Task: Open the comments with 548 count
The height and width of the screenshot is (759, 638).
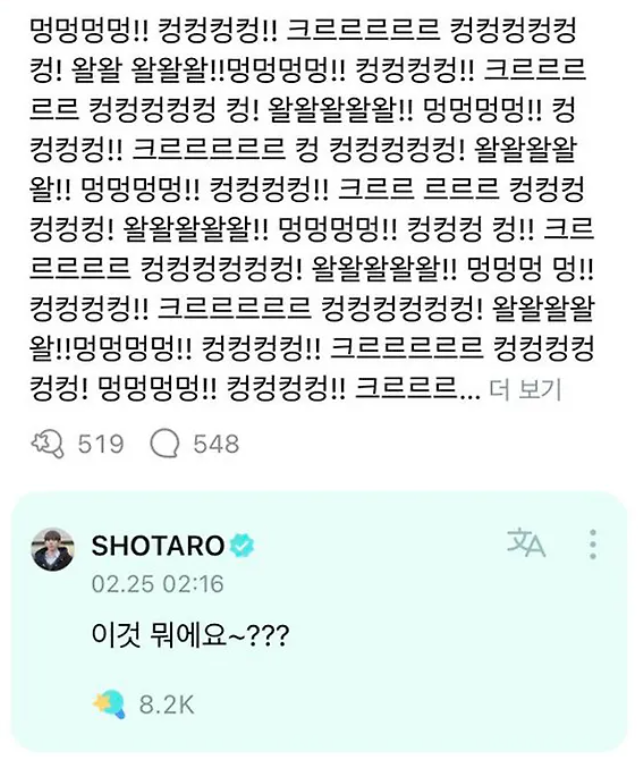Action: [x=163, y=441]
